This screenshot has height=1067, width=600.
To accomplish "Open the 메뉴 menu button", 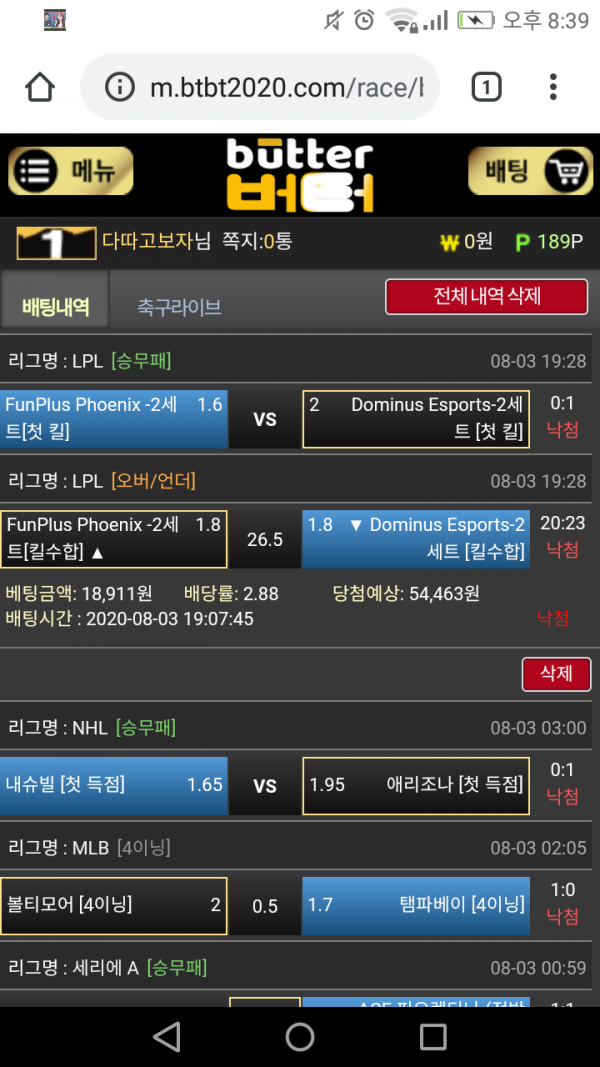I will 70,171.
